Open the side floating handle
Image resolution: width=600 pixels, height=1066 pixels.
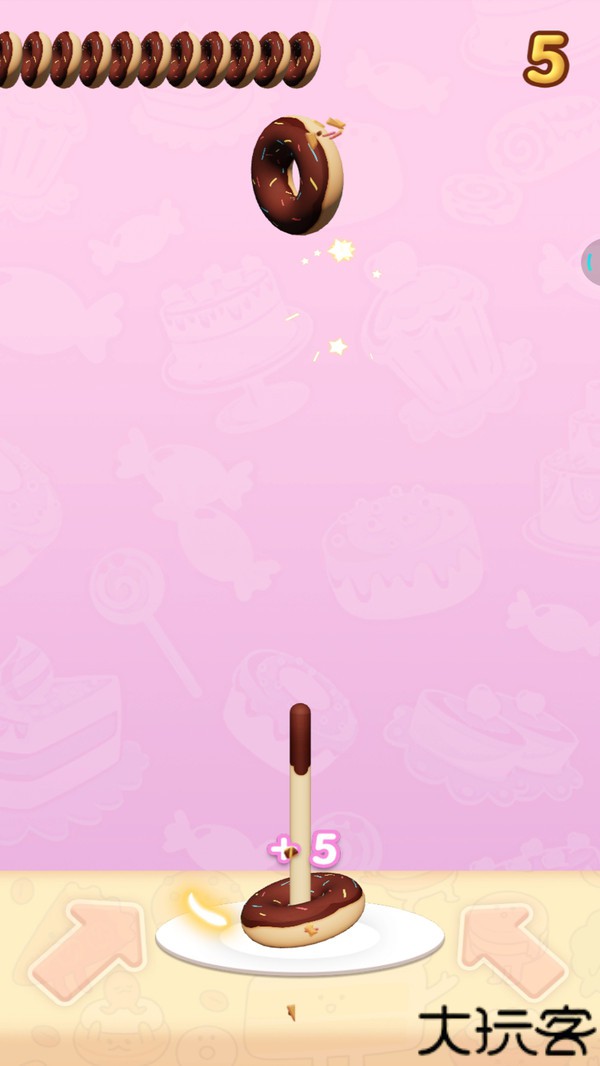[592, 263]
